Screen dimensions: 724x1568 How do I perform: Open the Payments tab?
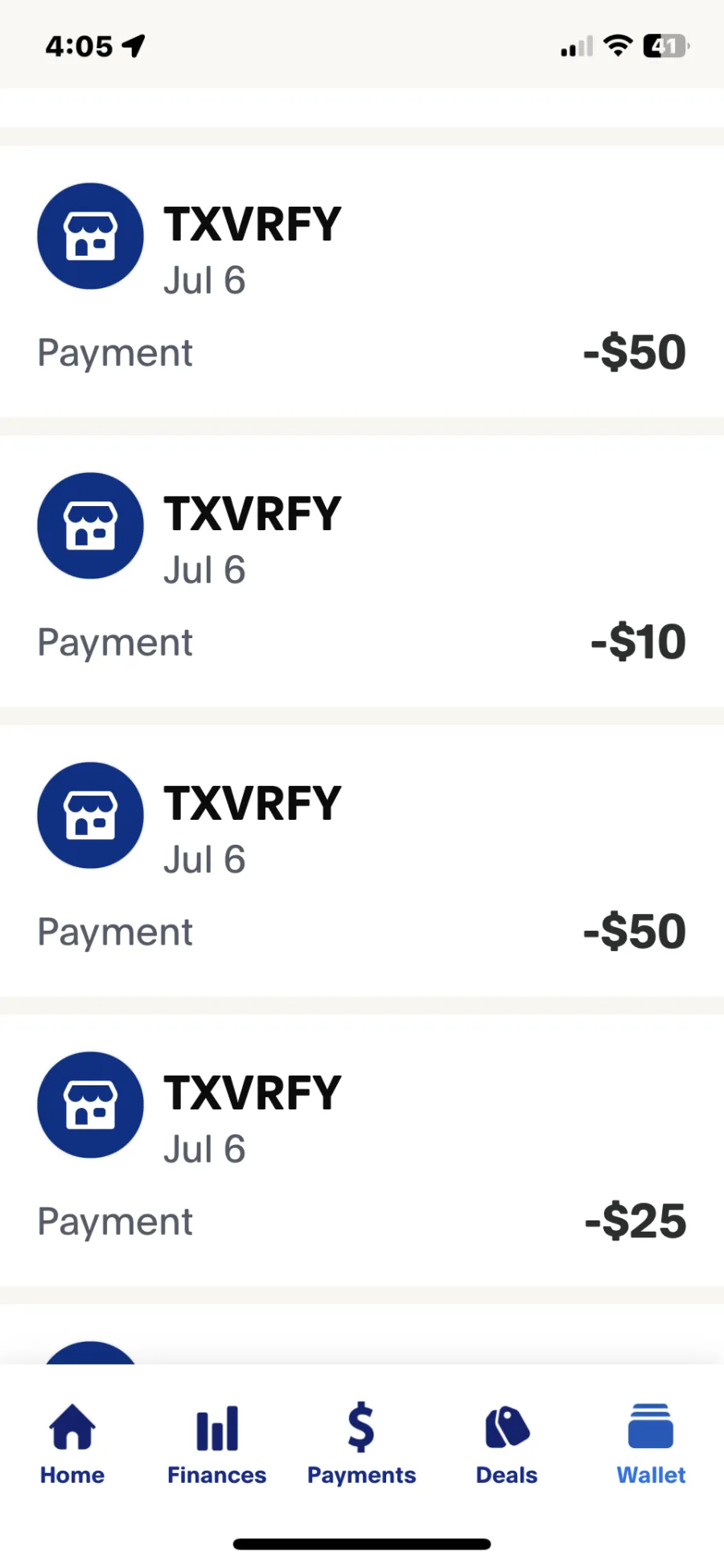click(x=362, y=1444)
